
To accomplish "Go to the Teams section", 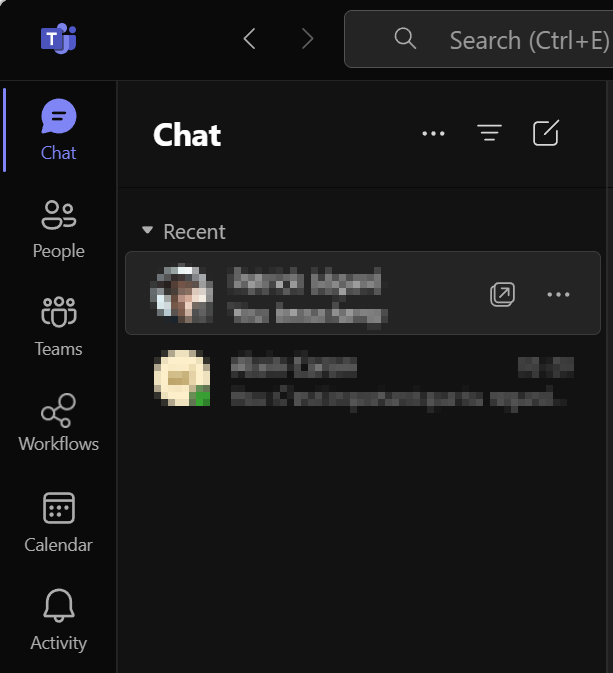I will click(x=58, y=326).
